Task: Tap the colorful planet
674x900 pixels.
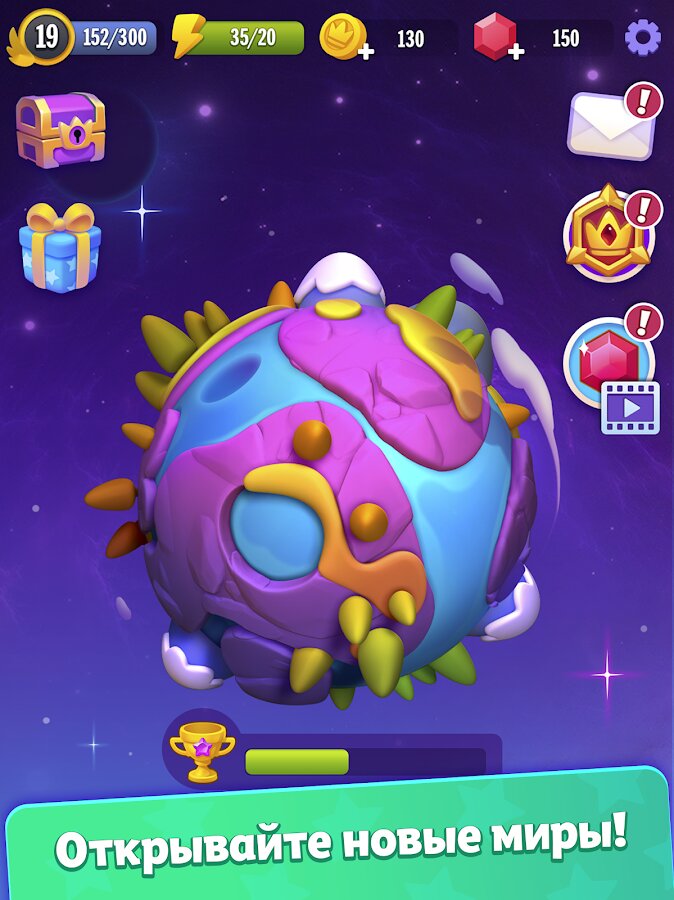Action: point(335,490)
